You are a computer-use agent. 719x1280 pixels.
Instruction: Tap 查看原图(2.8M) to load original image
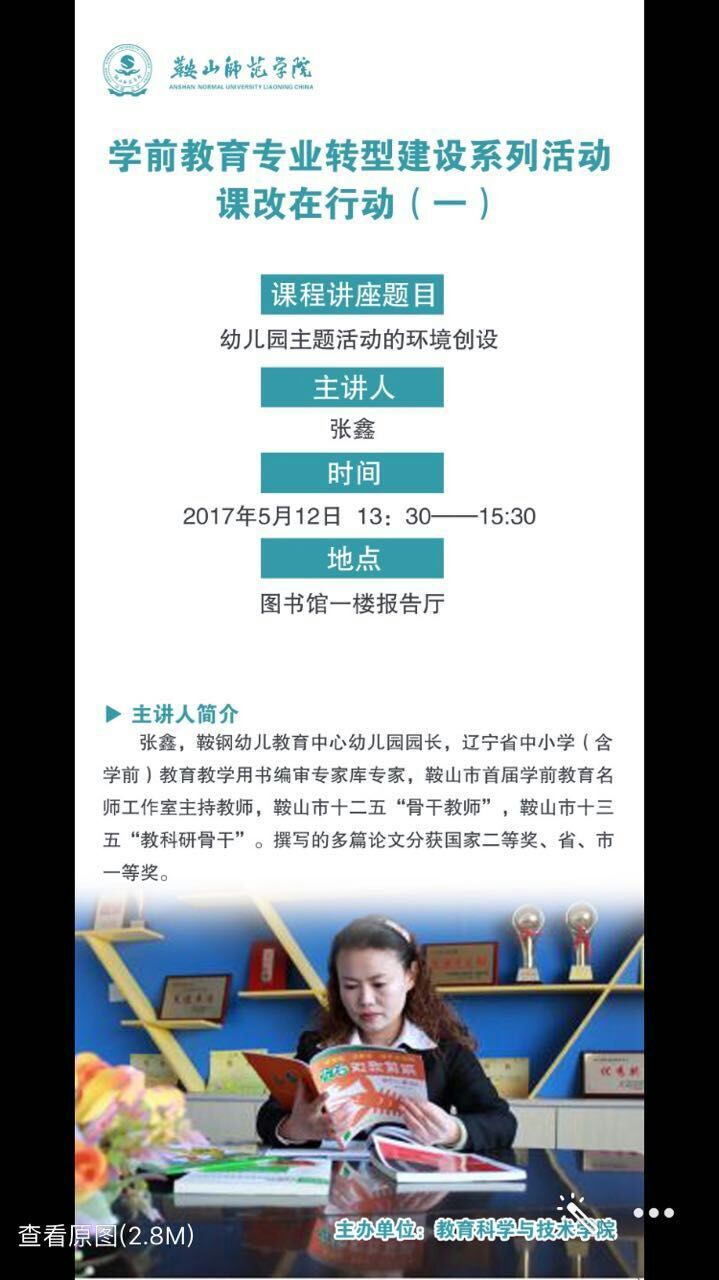tap(106, 1235)
